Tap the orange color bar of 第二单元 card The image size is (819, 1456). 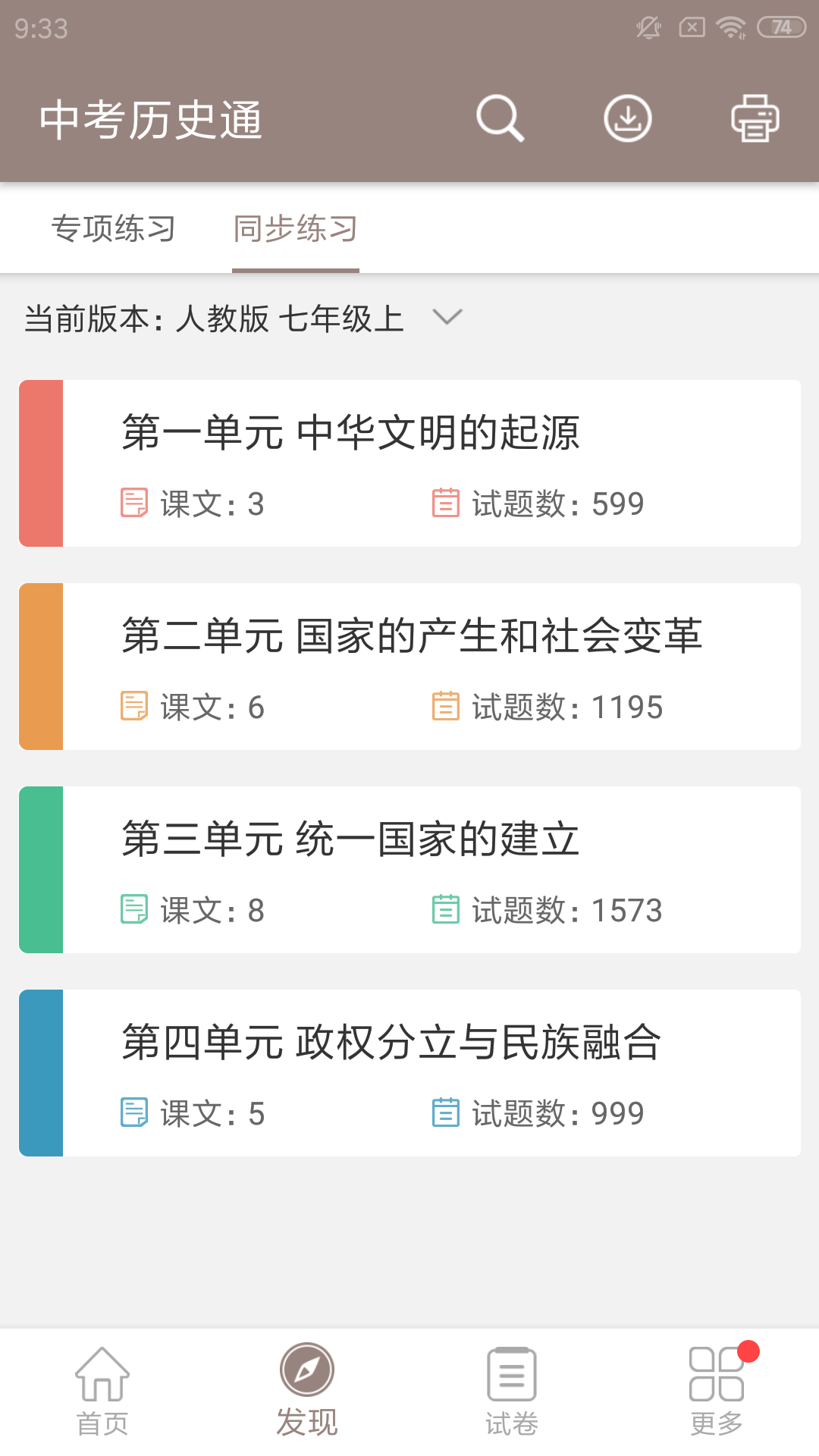tap(41, 666)
